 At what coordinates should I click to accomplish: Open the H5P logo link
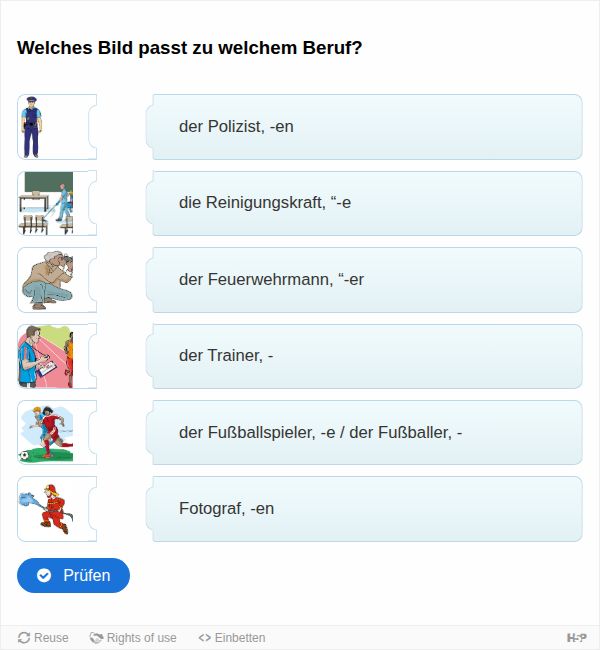(576, 638)
